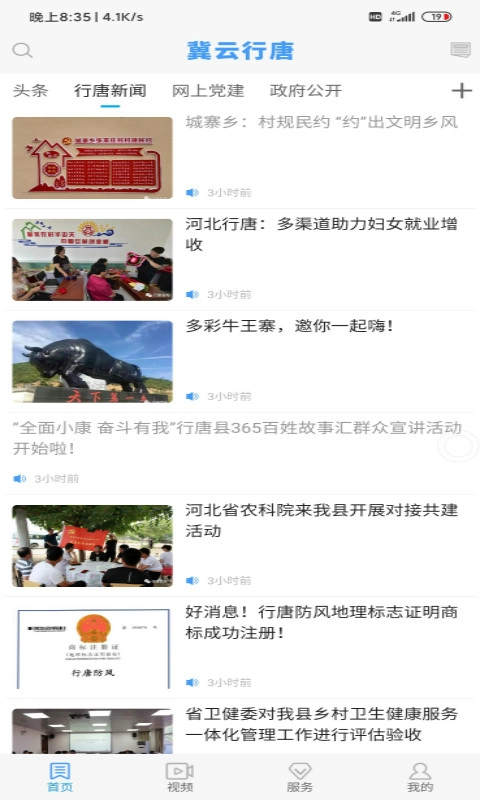This screenshot has width=480, height=800.
Task: Switch to the 政府公开 tab
Action: [306, 90]
